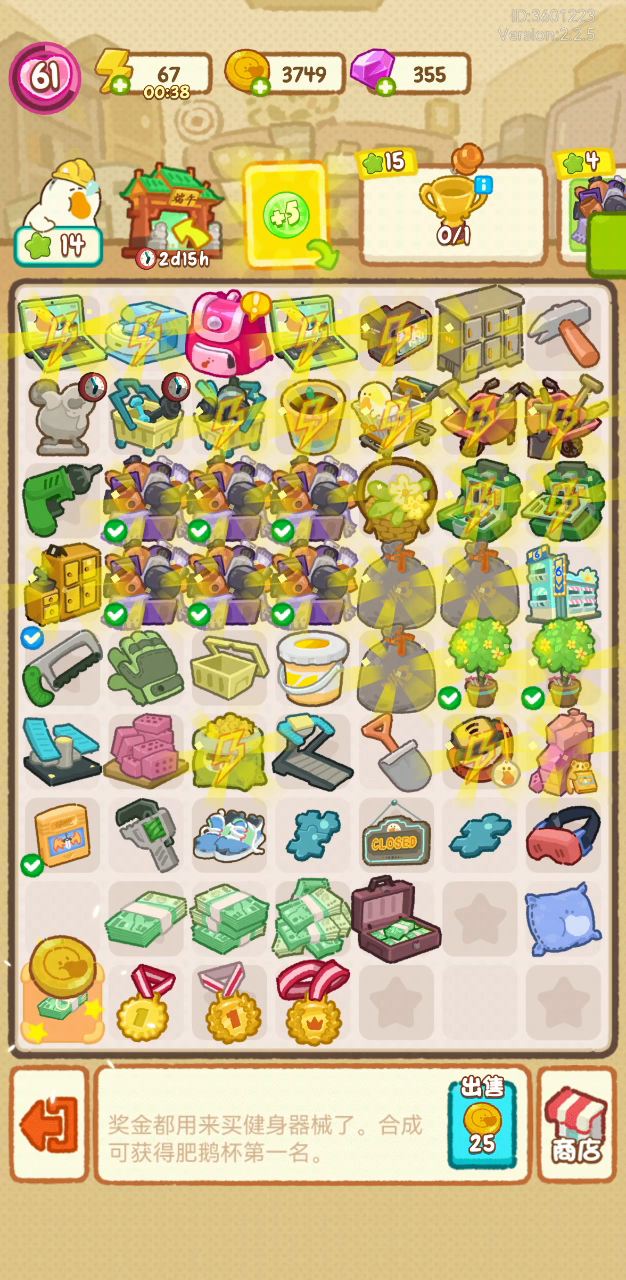Select the medal with crown emblem
The height and width of the screenshot is (1280, 626).
coord(311,1001)
